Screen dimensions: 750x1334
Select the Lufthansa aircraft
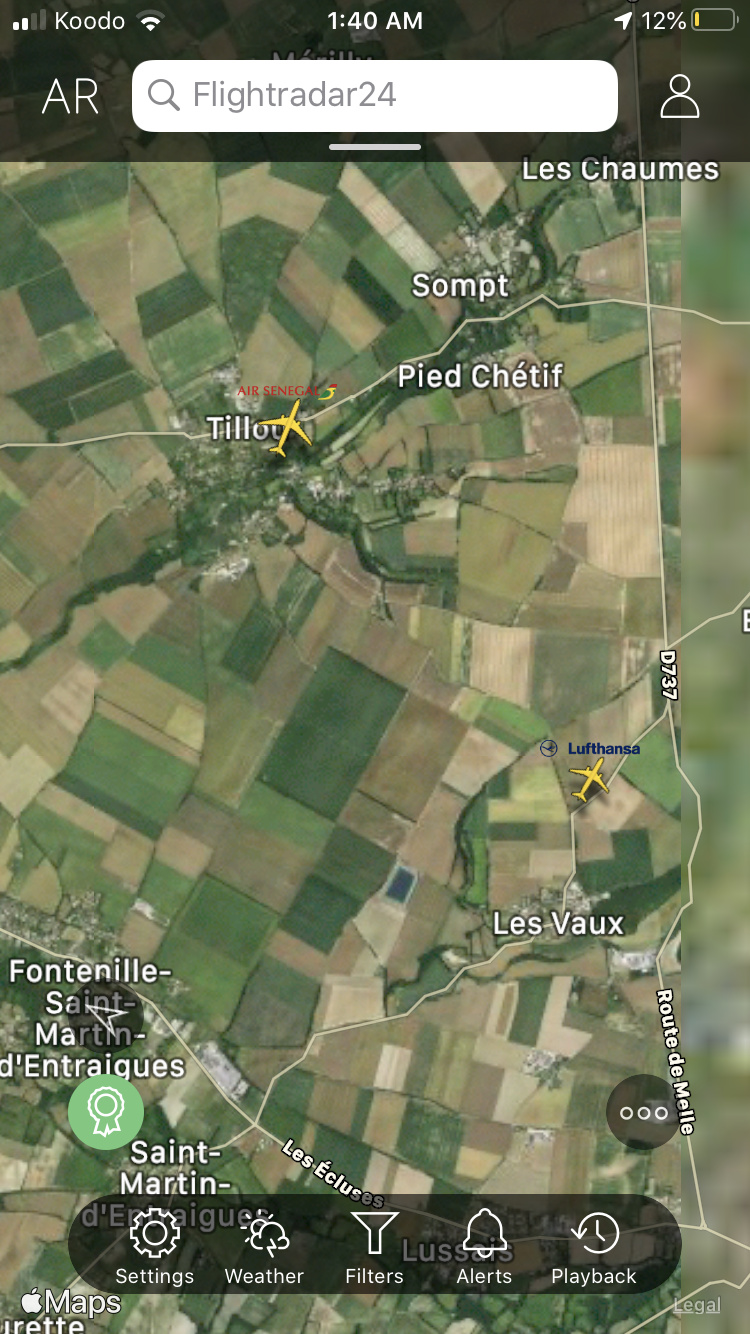589,779
